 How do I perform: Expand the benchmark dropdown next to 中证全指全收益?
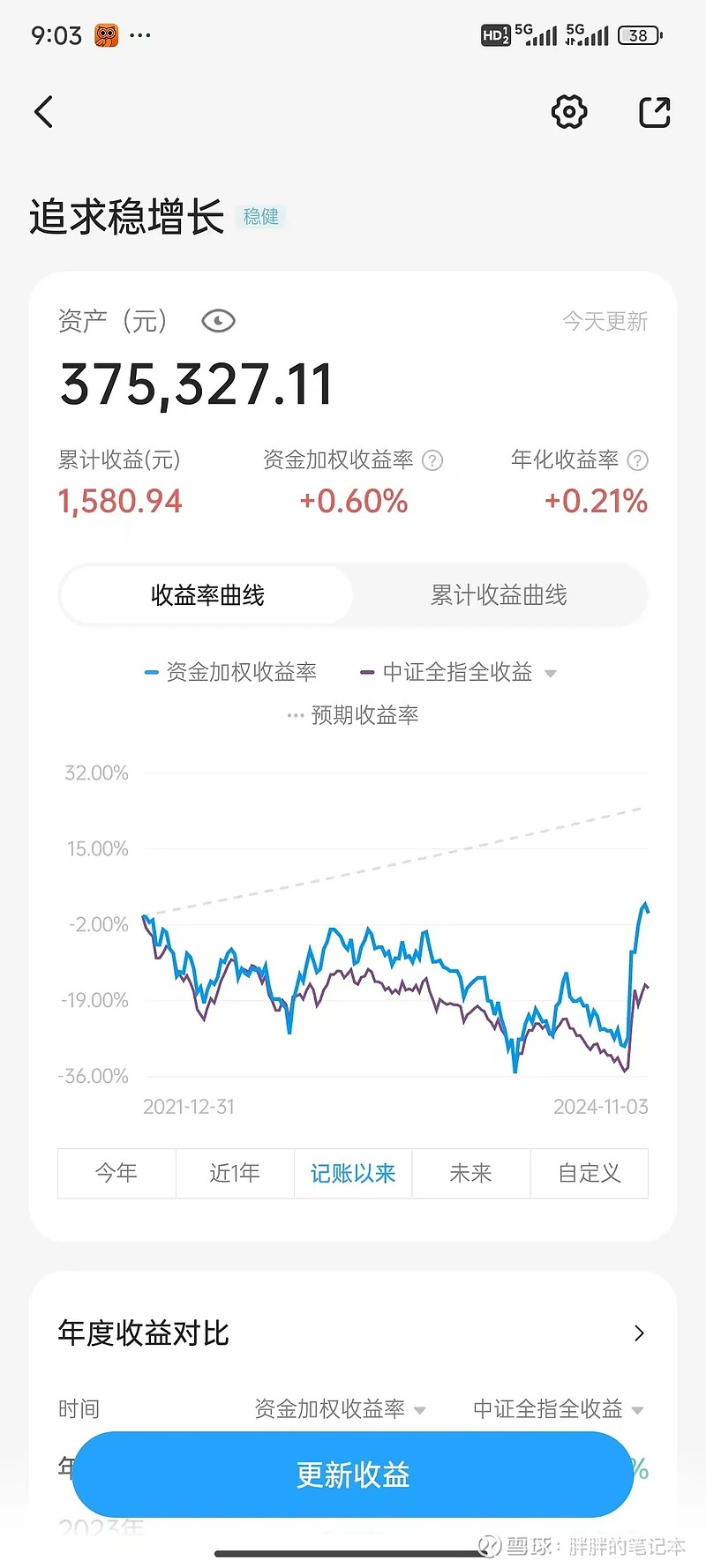click(x=550, y=672)
